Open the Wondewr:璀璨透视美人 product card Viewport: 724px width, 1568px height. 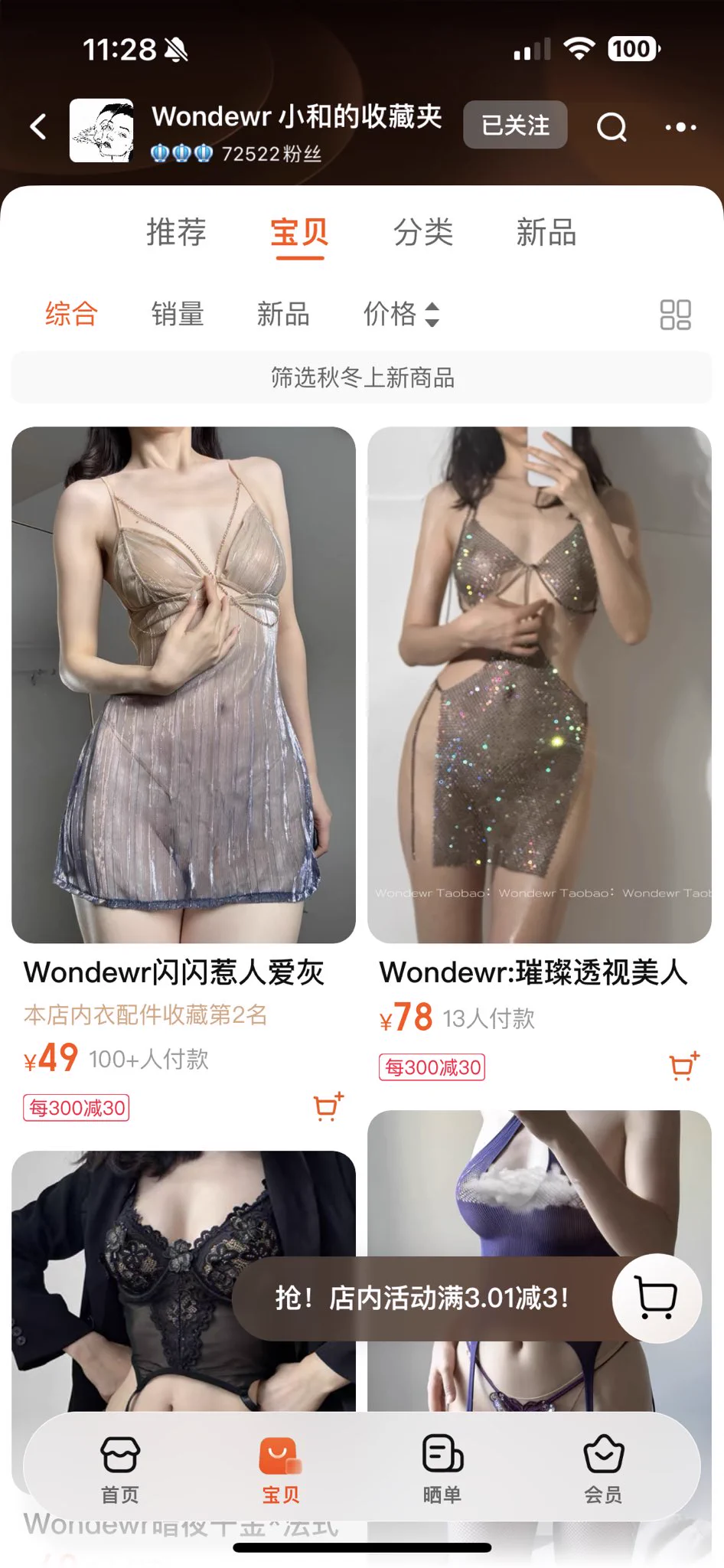click(x=540, y=684)
